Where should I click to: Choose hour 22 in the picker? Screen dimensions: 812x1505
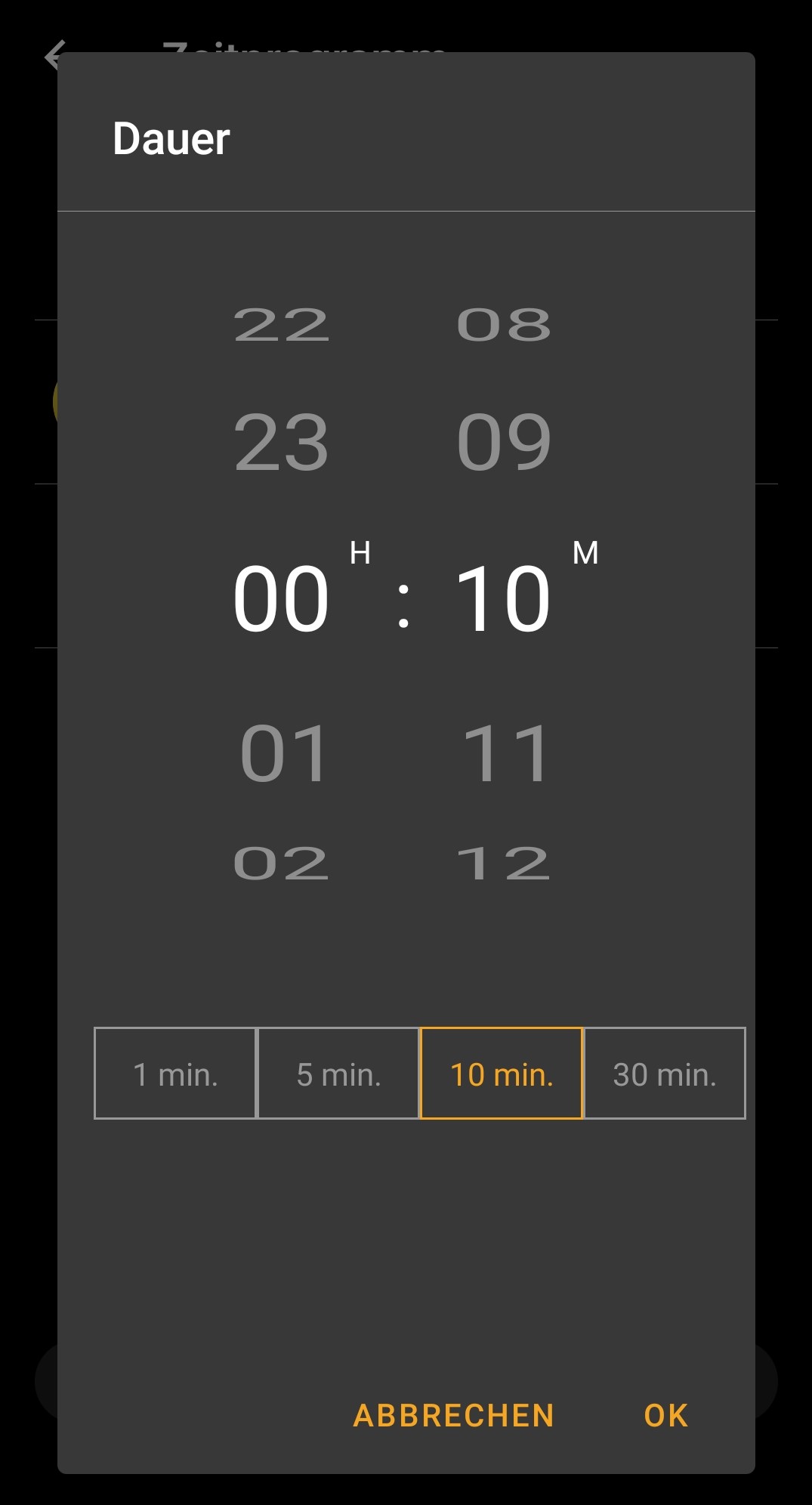click(x=281, y=326)
